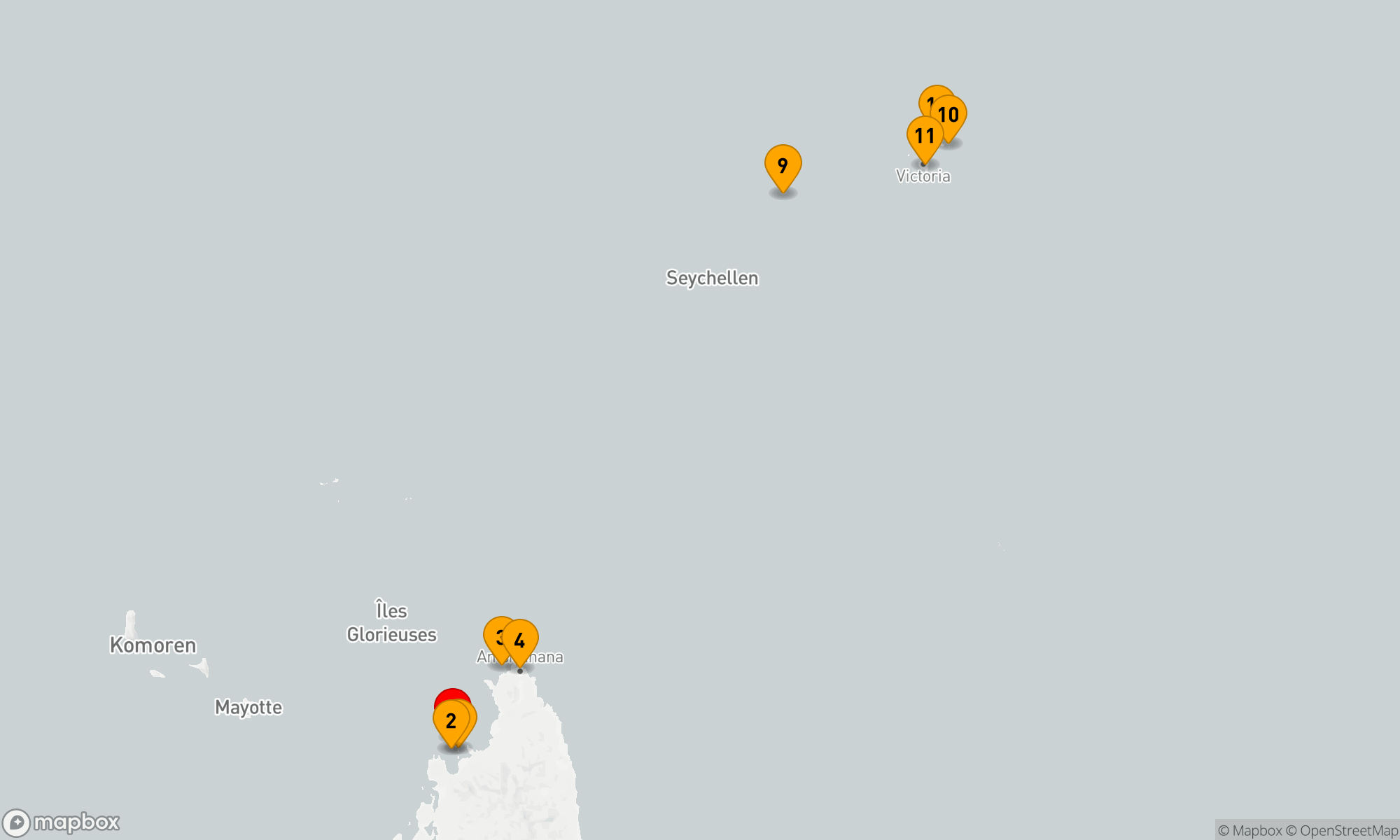Select map pin number 9
The image size is (1400, 840).
(x=783, y=166)
